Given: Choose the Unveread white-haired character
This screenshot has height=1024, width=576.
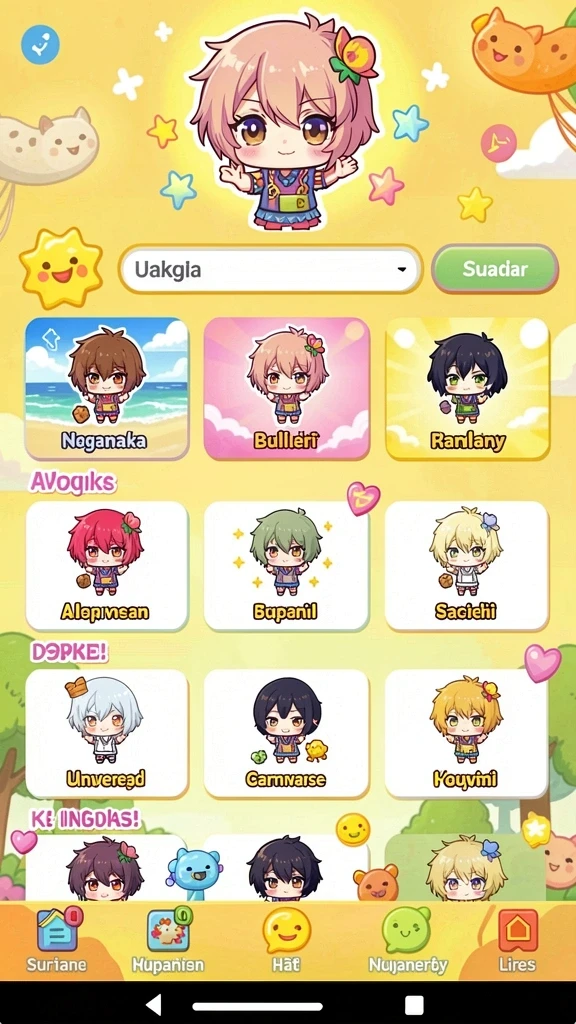Looking at the screenshot, I should coord(107,733).
